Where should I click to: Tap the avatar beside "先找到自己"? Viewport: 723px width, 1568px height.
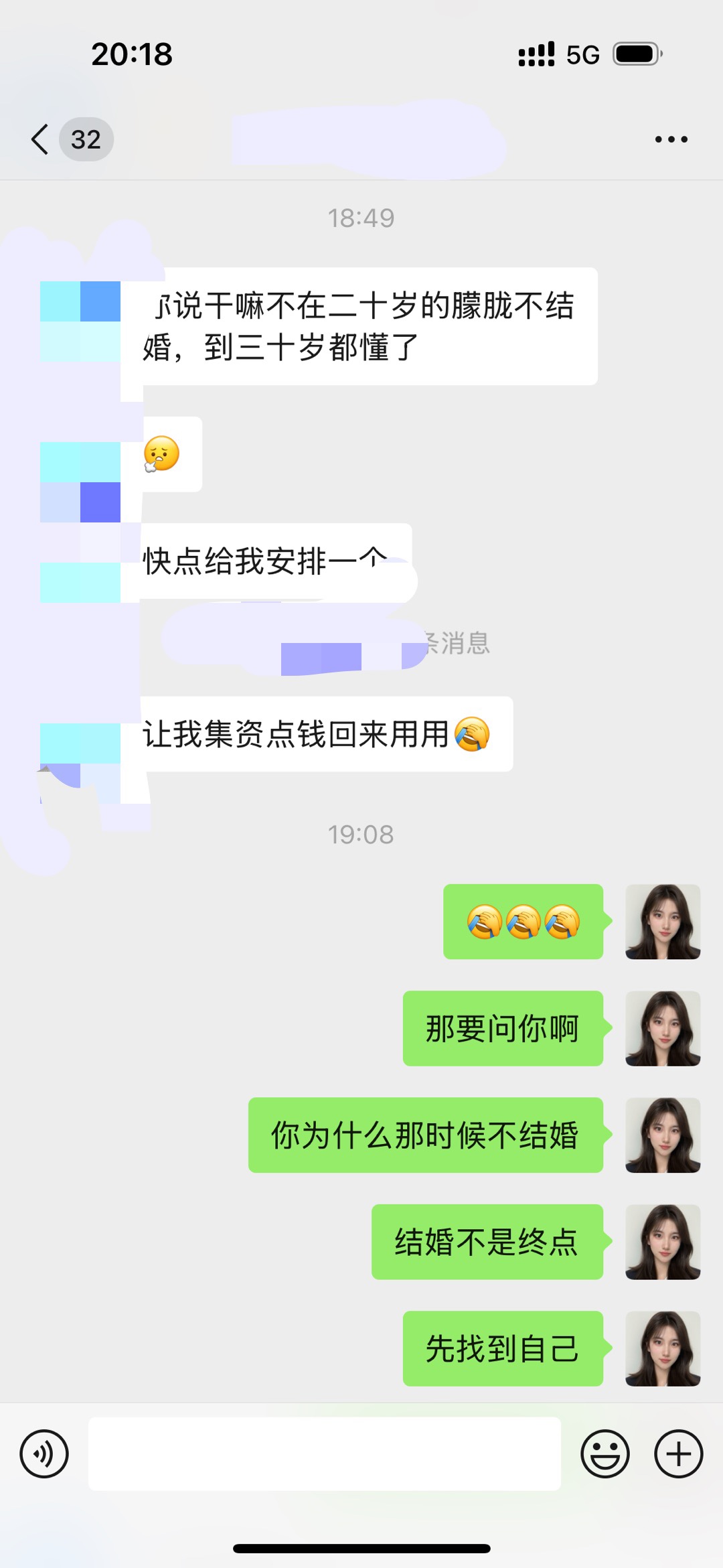click(663, 1348)
